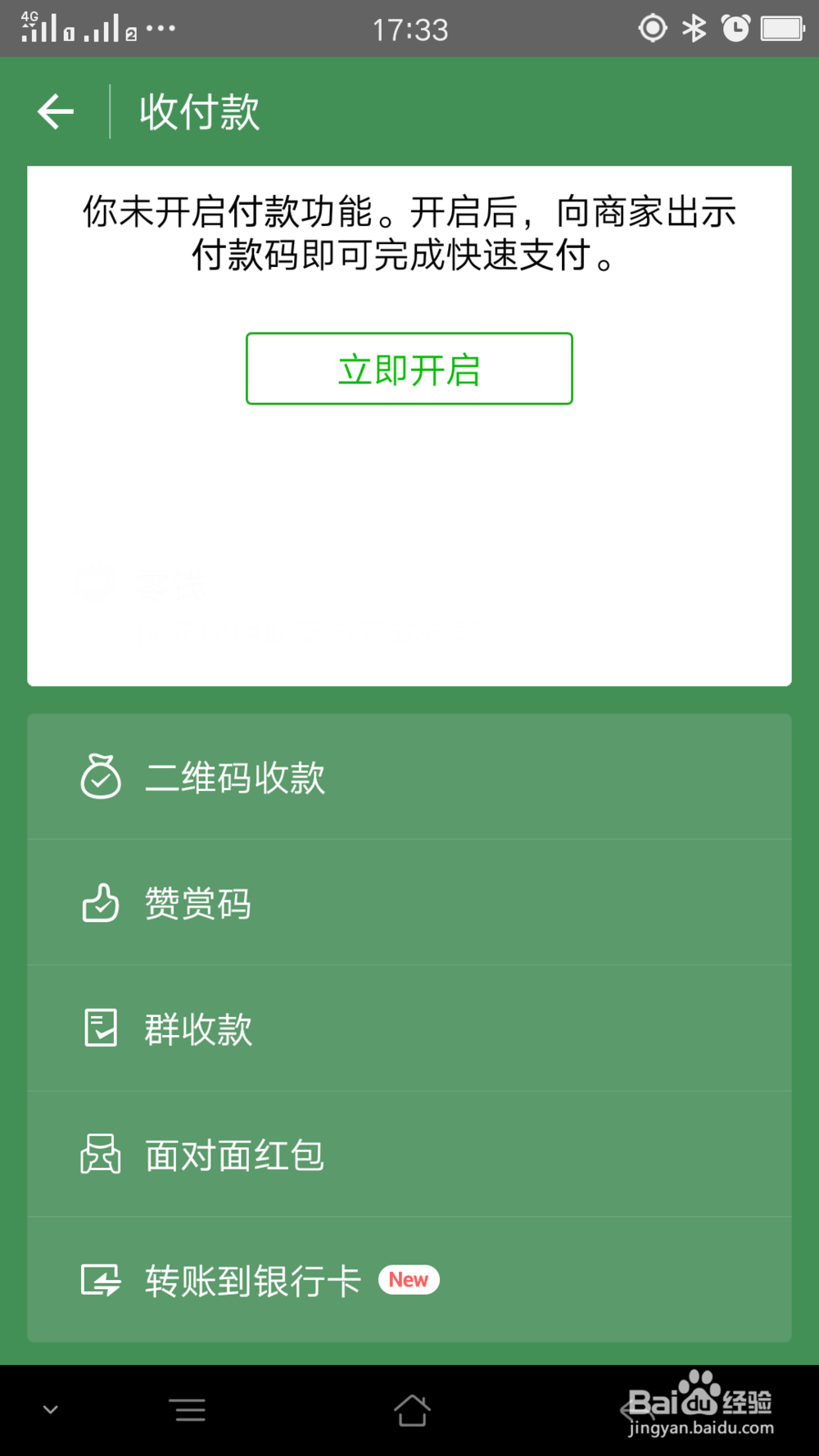Collapse navigation bar using the down chevron
Viewport: 819px width, 1456px height.
[x=51, y=1409]
